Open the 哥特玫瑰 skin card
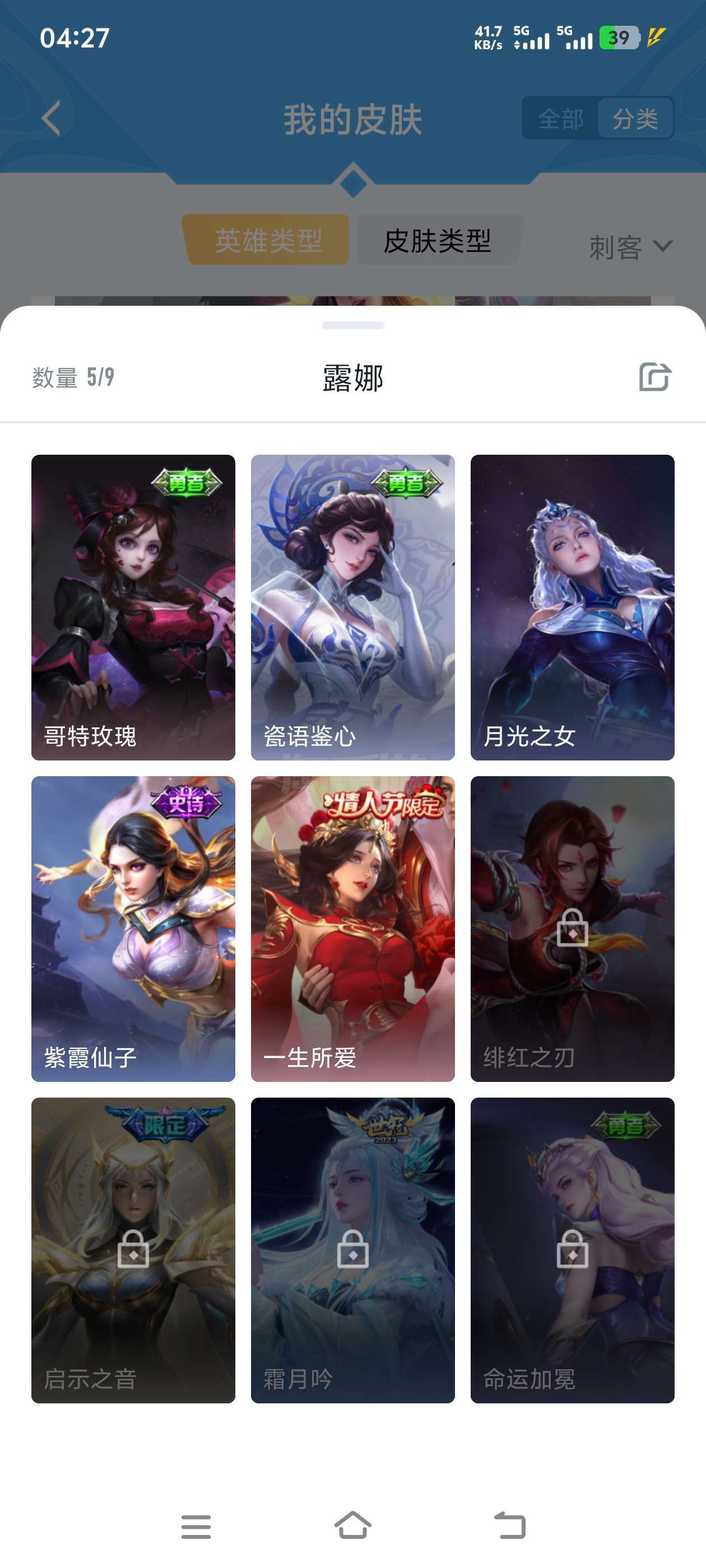Image resolution: width=706 pixels, height=1568 pixels. point(133,607)
